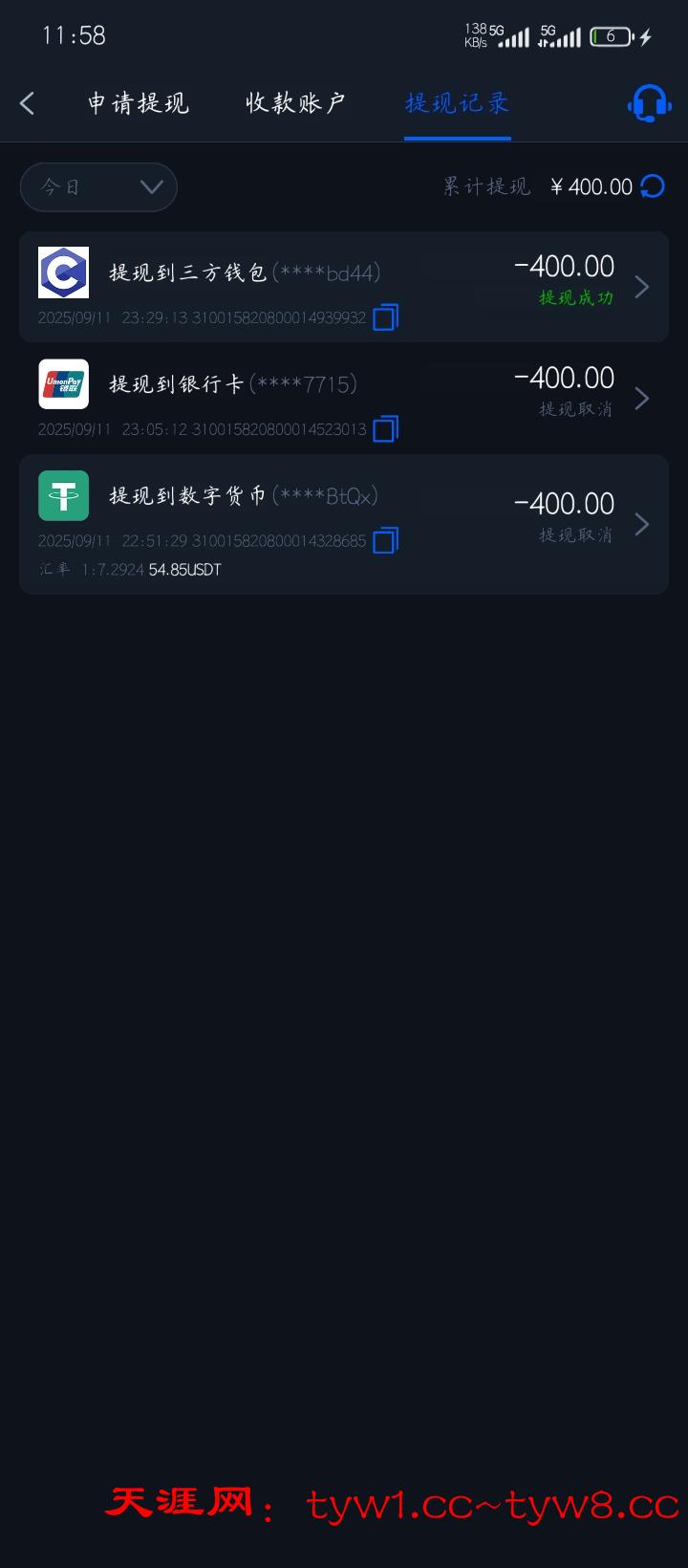688x1568 pixels.
Task: Tap the tyw1.cc~tyw8.cc link at bottom
Action: point(487,1502)
